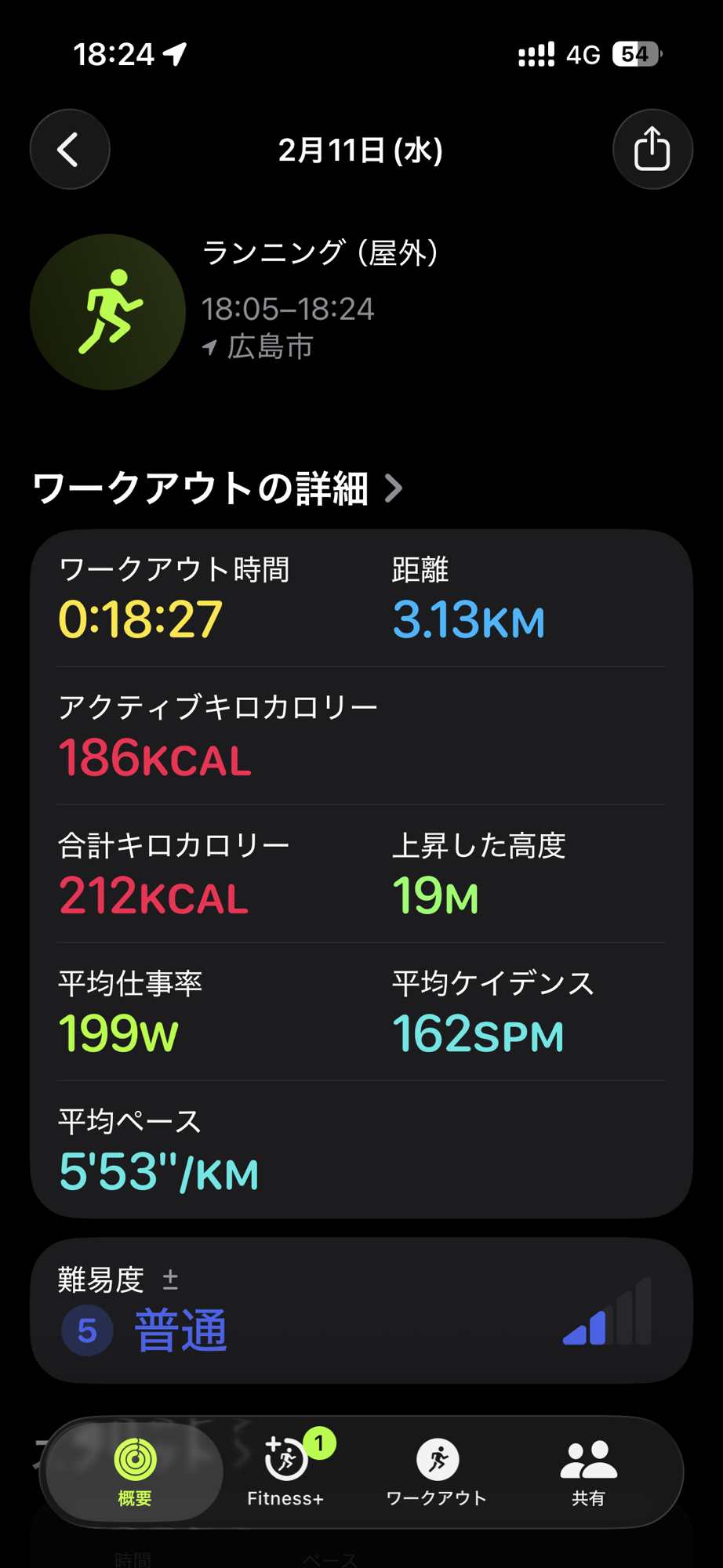The image size is (723, 1568).
Task: Share this running workout
Action: pos(652,149)
